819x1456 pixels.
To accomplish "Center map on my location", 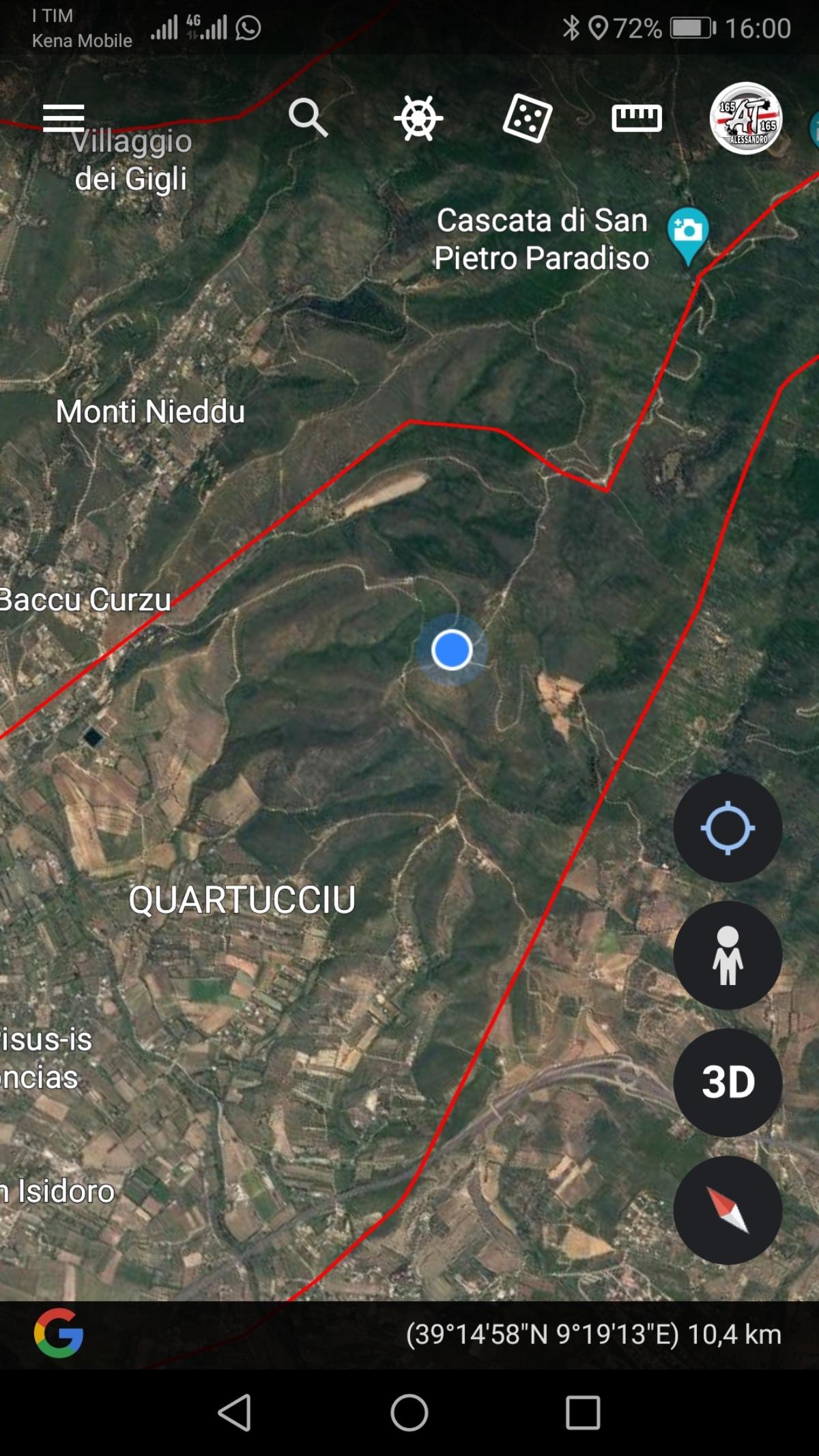I will (728, 827).
